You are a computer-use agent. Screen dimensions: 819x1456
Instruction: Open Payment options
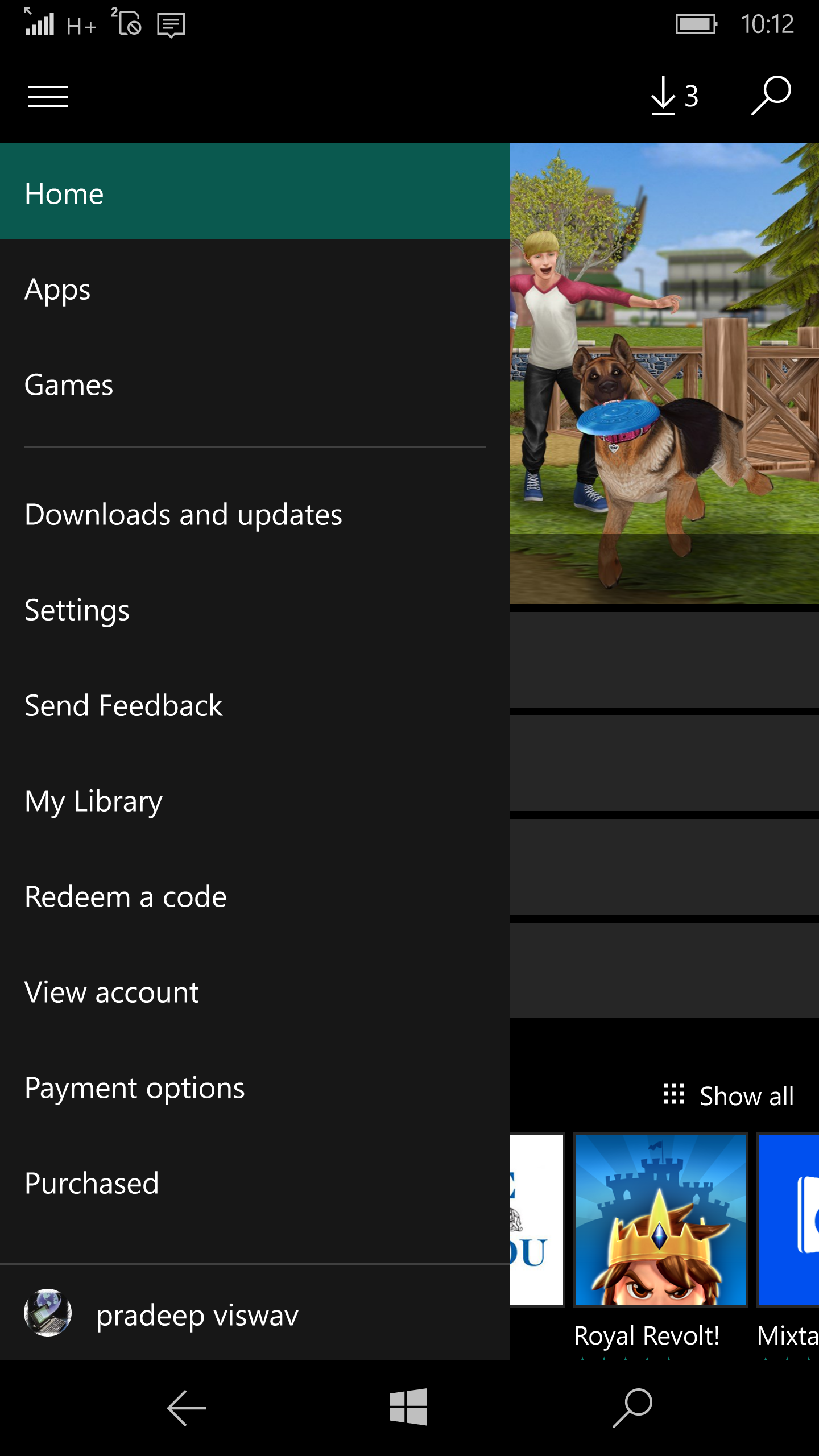coord(255,1087)
